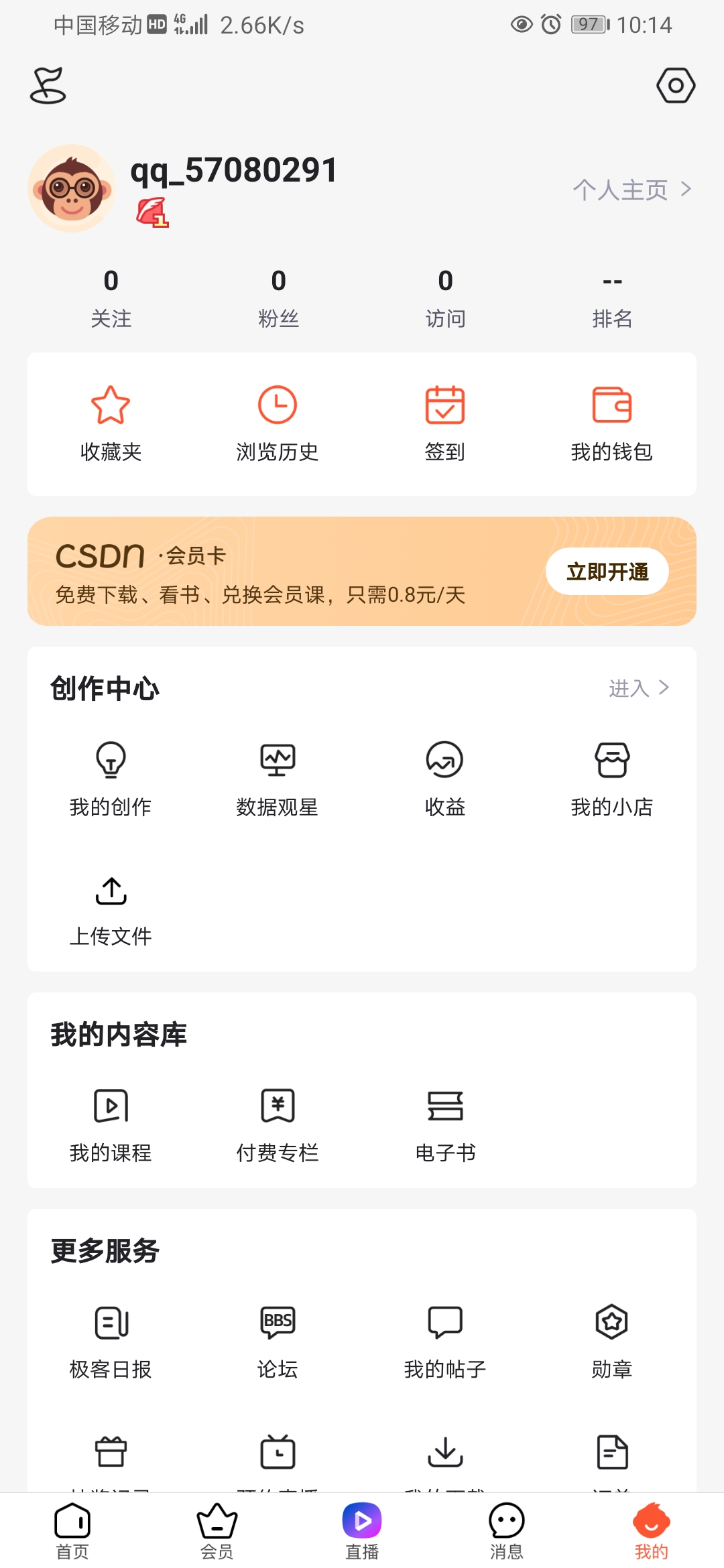Open the settings hexagon icon

point(675,85)
